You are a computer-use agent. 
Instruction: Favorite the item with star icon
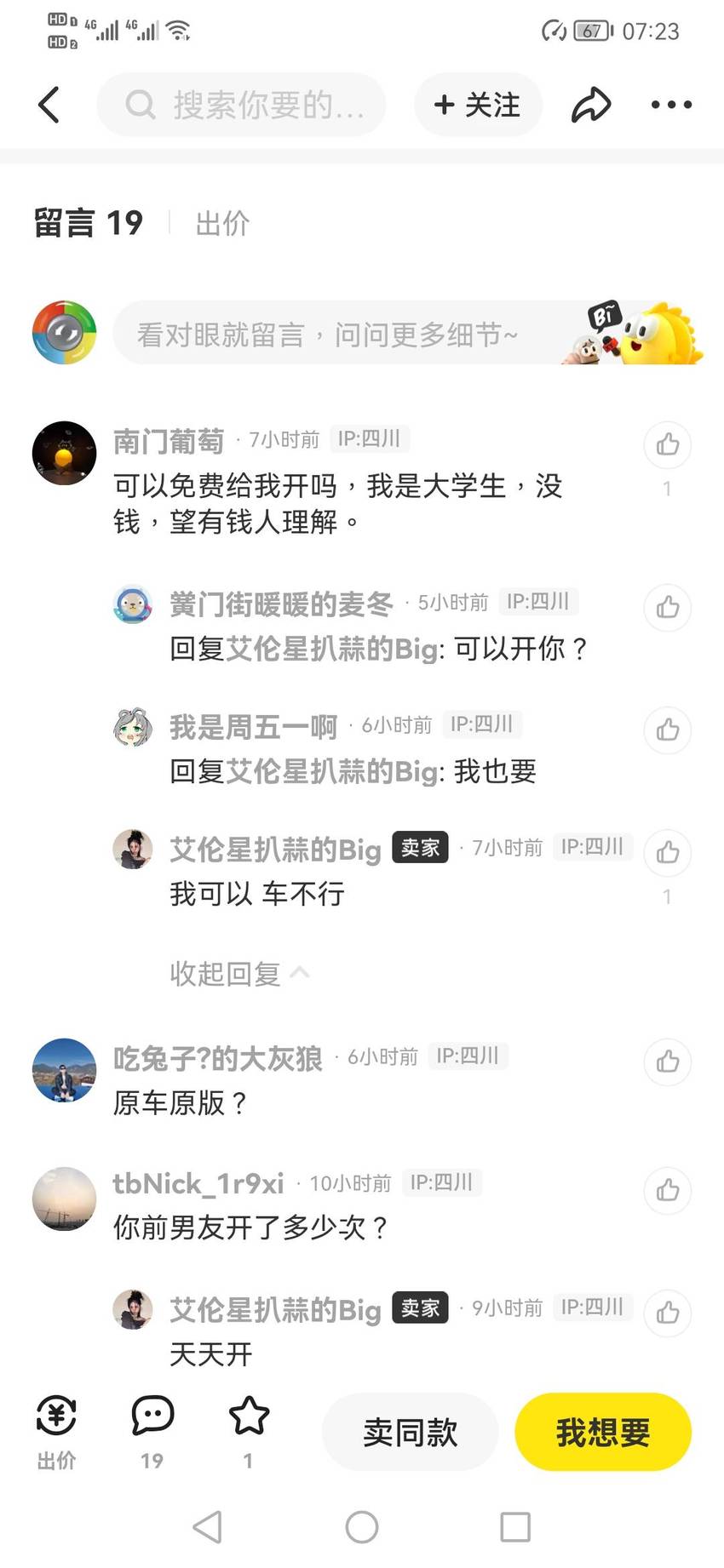tap(249, 1434)
